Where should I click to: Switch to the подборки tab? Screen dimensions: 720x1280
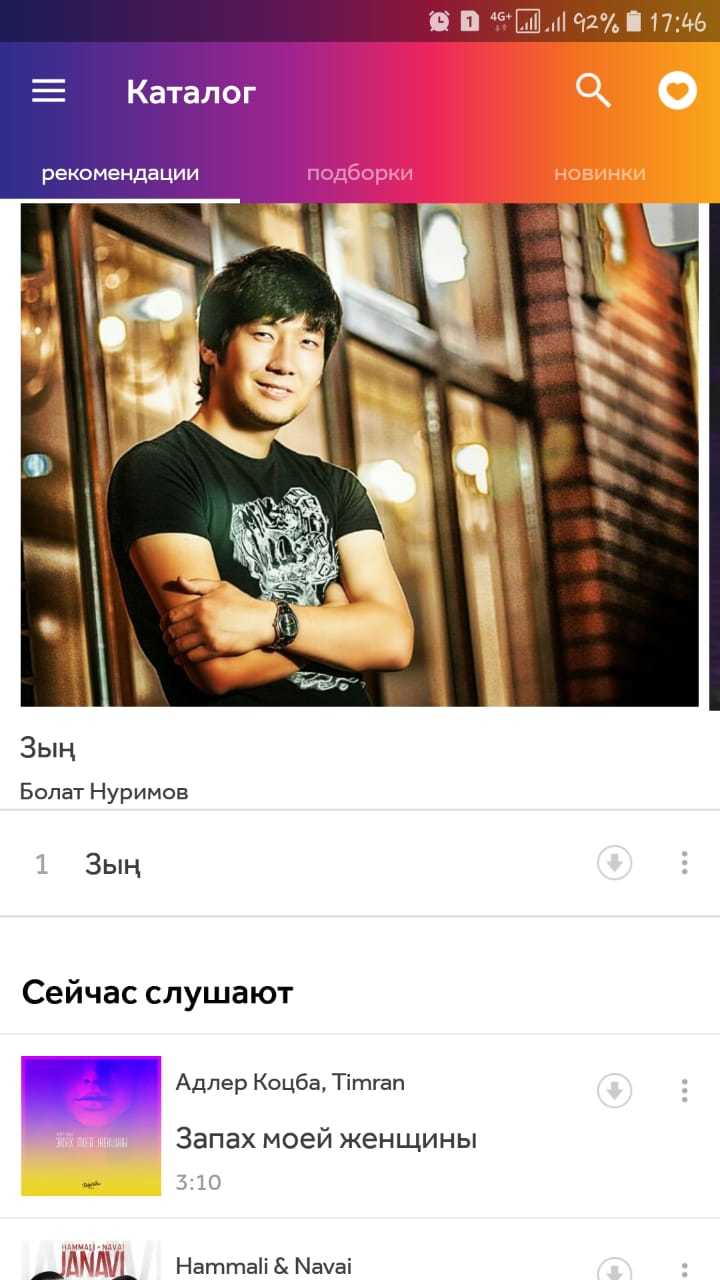tap(359, 173)
